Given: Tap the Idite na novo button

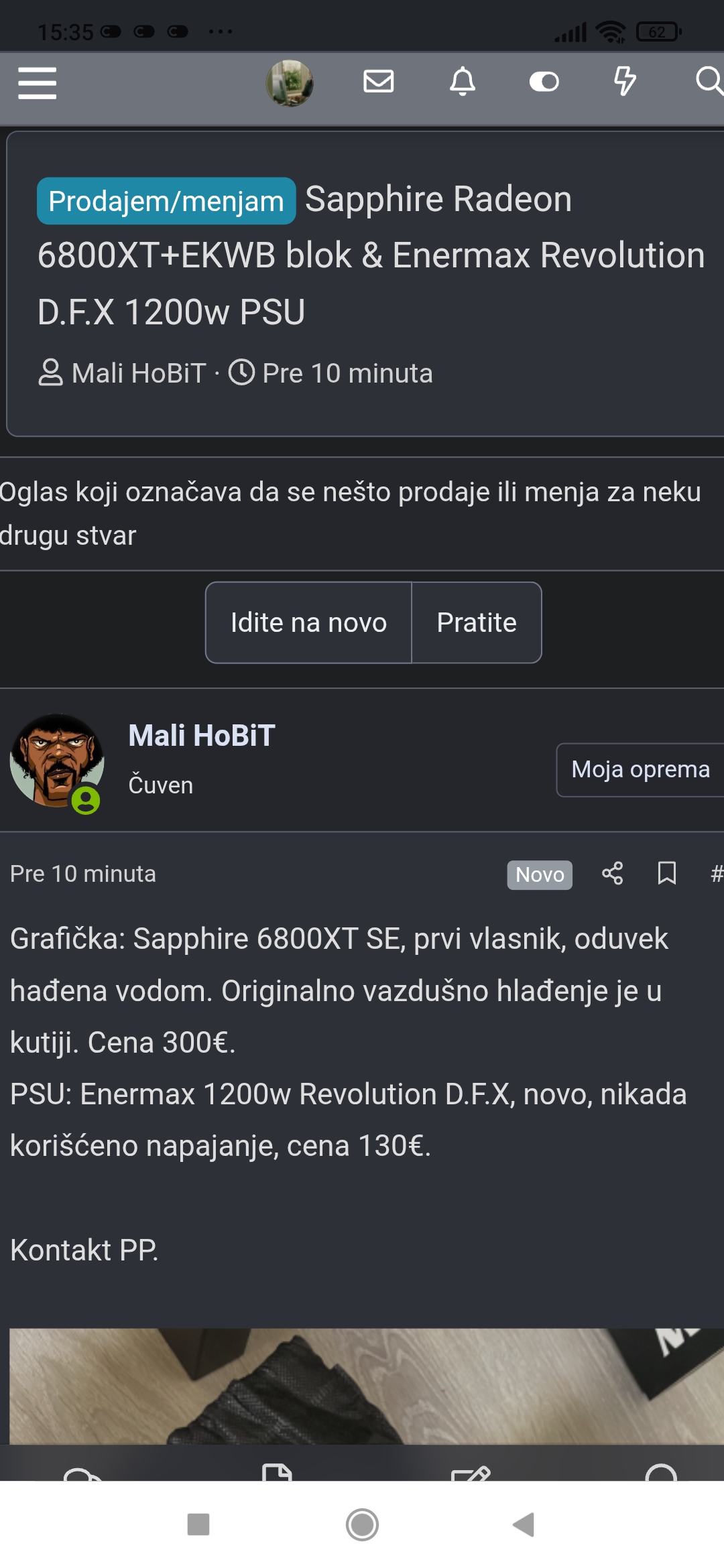Looking at the screenshot, I should 308,623.
